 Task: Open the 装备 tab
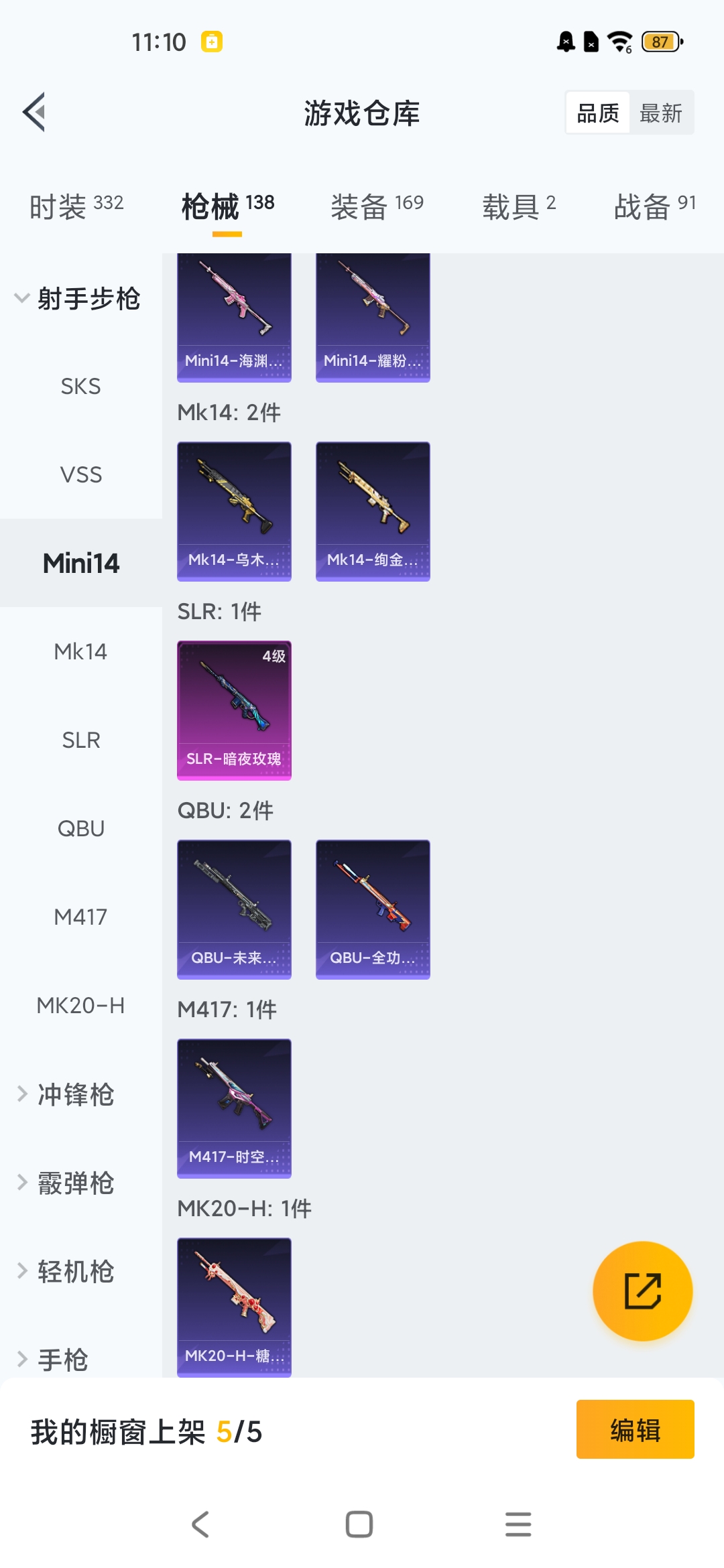pos(377,206)
